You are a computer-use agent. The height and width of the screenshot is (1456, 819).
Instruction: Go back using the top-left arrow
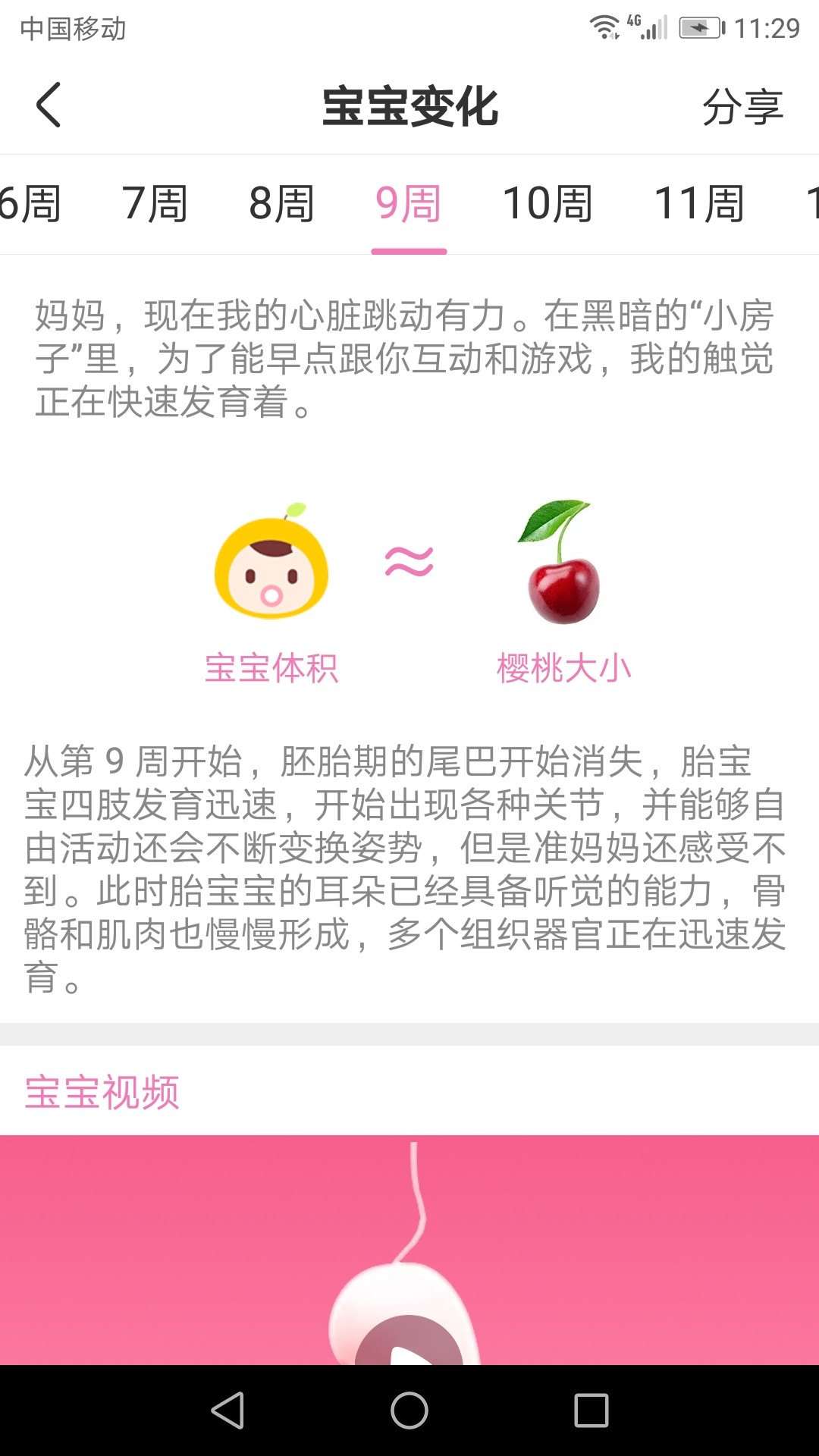tap(49, 105)
